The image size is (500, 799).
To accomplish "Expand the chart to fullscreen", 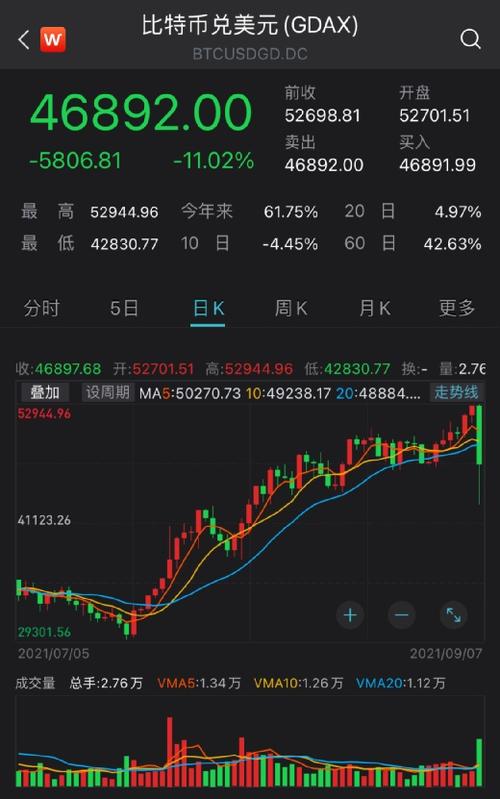I will tap(453, 615).
